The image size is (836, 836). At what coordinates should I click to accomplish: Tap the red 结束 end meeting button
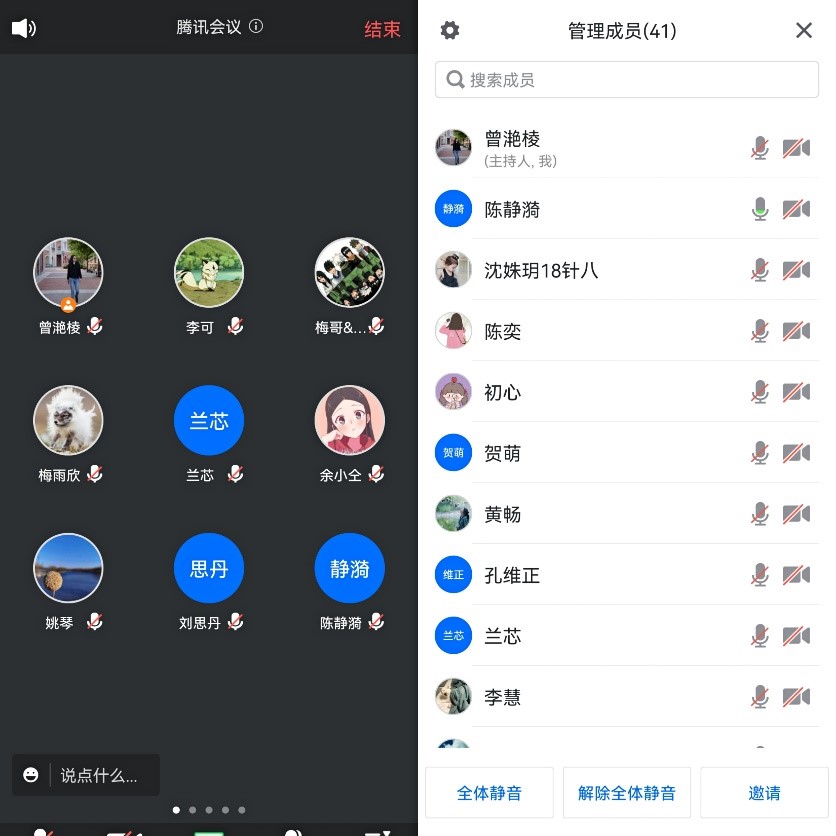click(x=382, y=29)
